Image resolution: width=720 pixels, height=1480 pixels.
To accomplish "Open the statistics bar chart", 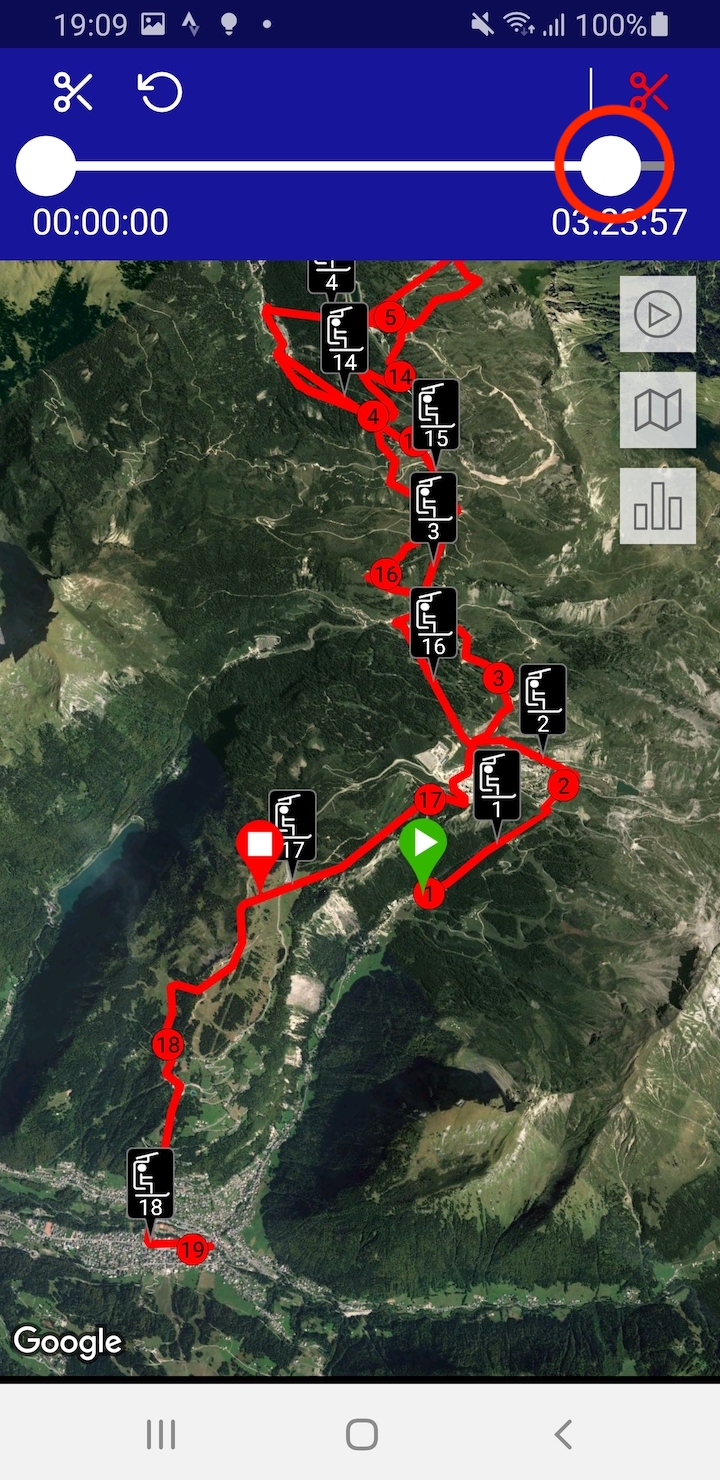I will pos(657,506).
